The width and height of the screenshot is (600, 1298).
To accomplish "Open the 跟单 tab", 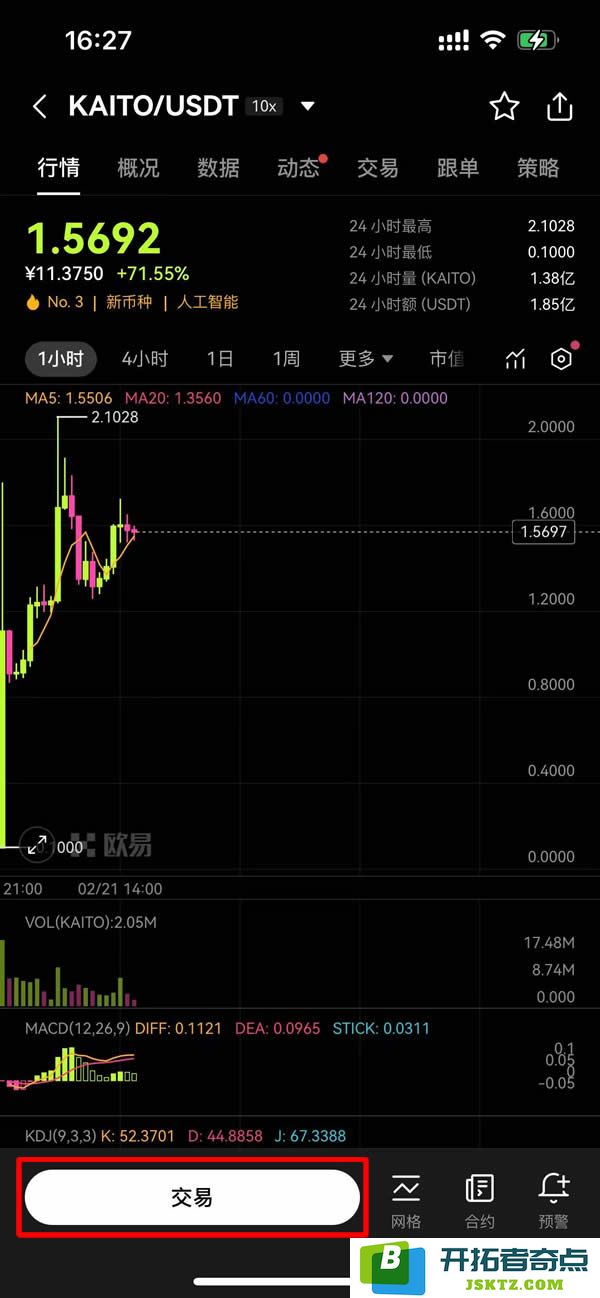I will click(458, 168).
